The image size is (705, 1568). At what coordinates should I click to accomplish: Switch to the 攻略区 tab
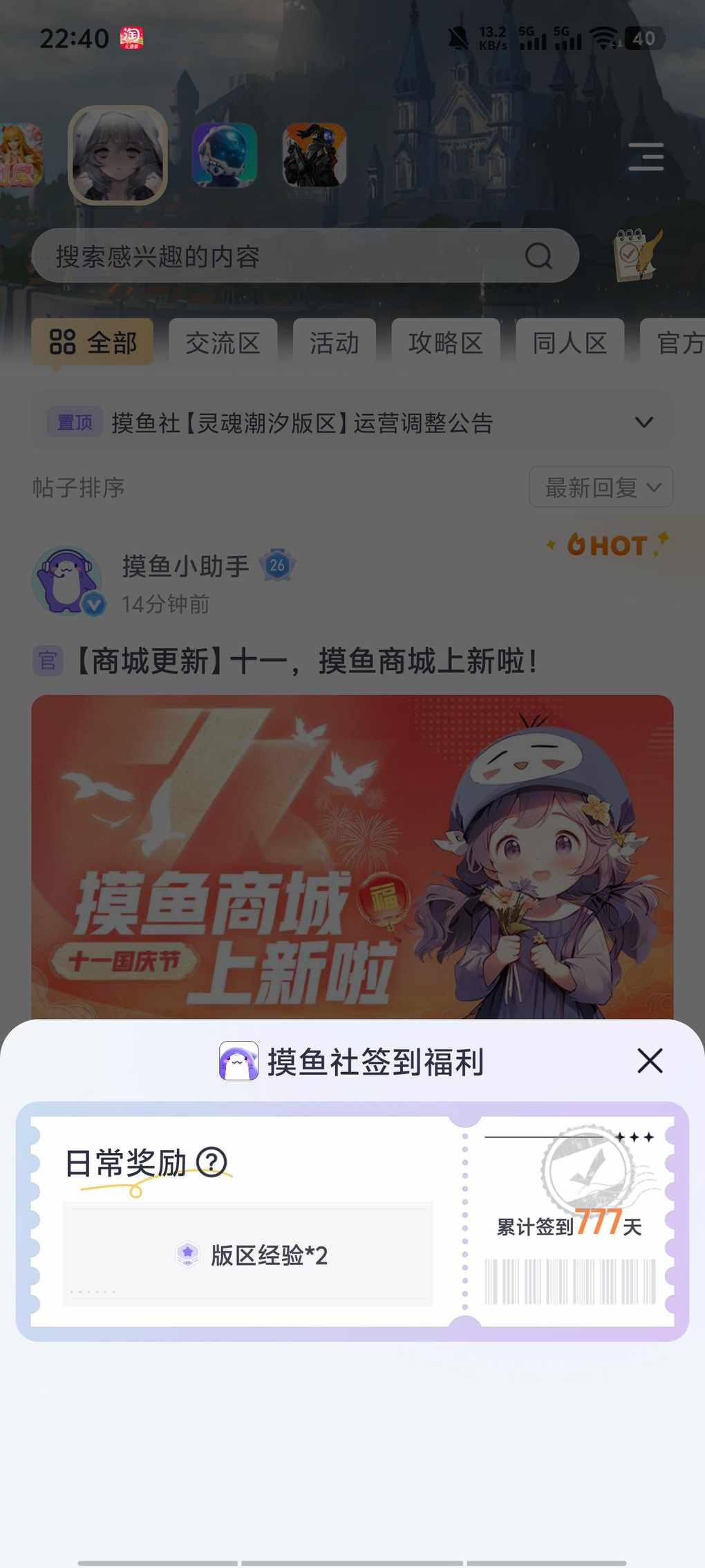tap(445, 342)
